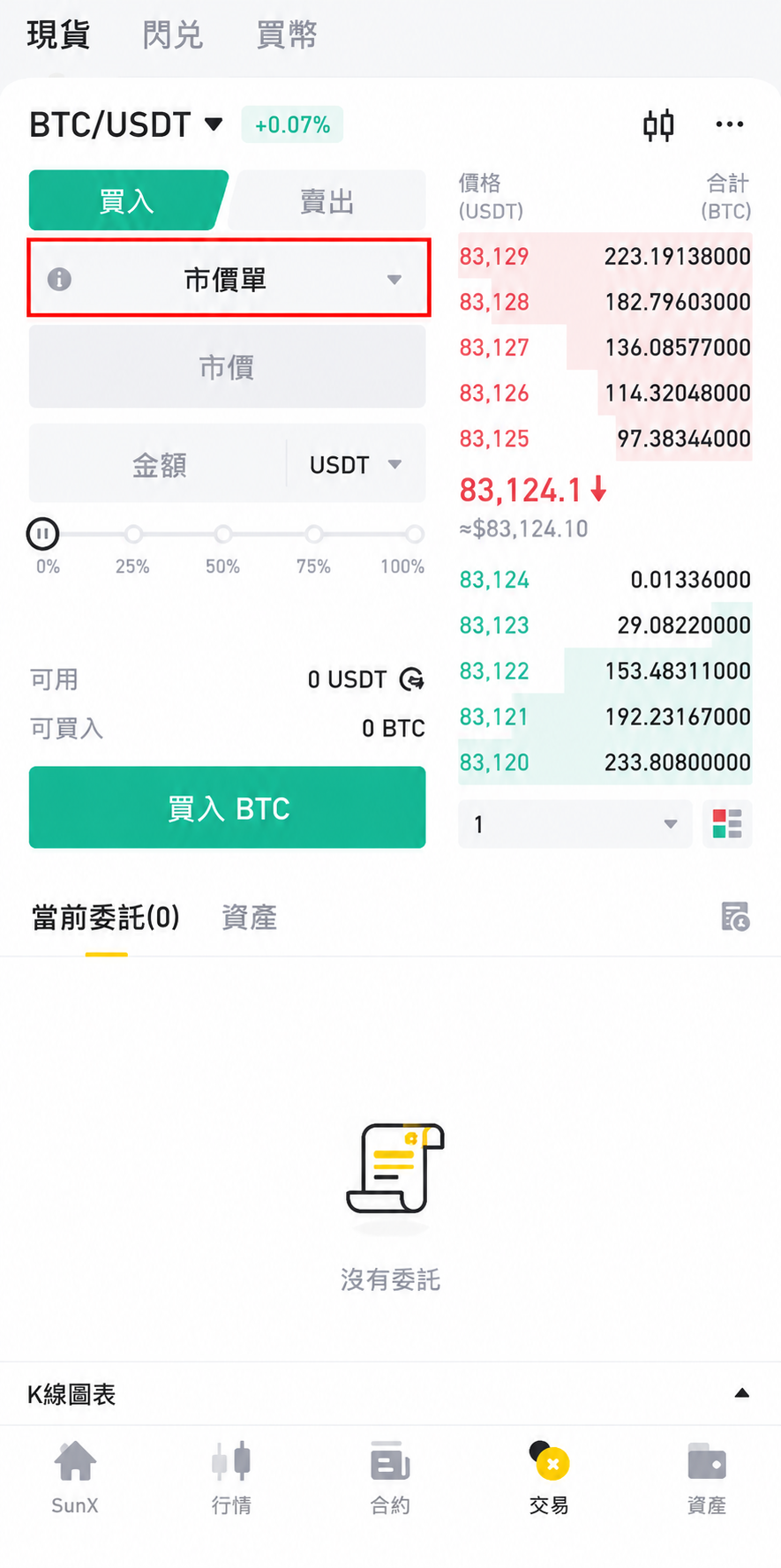Viewport: 781px width, 1568px height.
Task: Switch to the 閃兌 tab
Action: click(173, 35)
